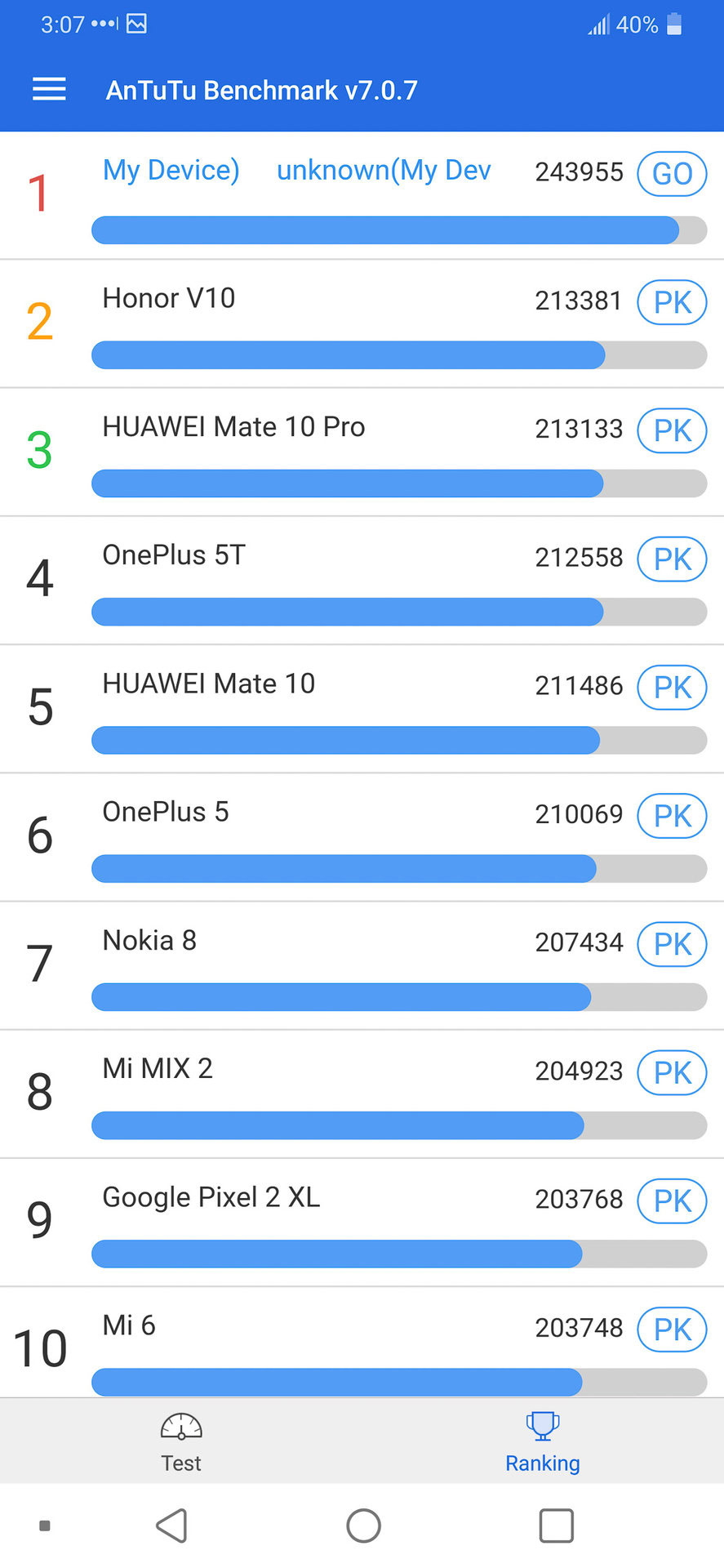Tap PK for HUAWEI Mate 10 Pro
The image size is (724, 1568).
(x=672, y=430)
